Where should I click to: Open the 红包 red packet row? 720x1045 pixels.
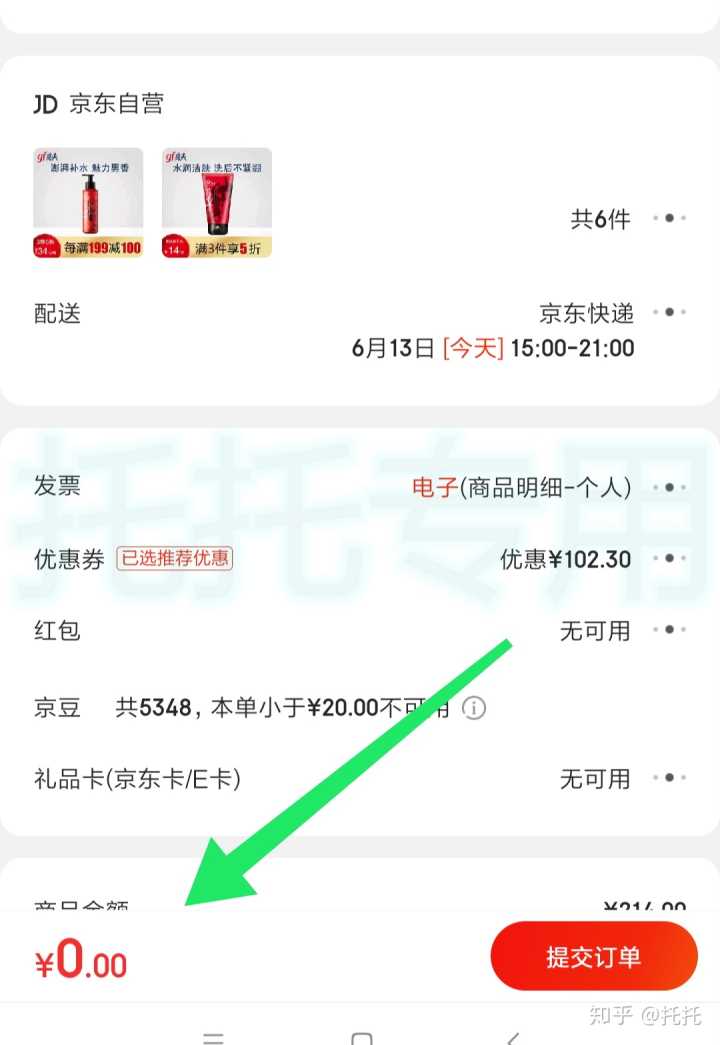[x=668, y=630]
